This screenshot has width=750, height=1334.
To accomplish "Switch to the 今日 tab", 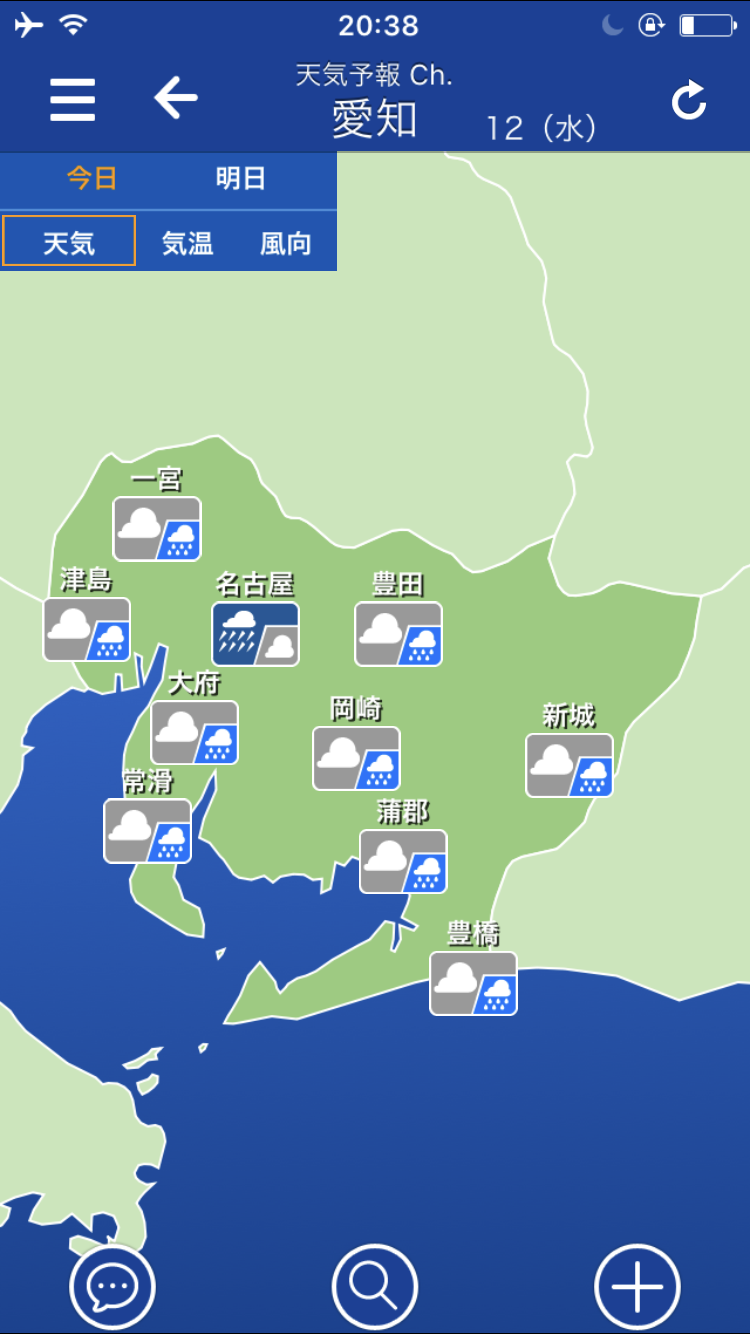I will point(92,179).
